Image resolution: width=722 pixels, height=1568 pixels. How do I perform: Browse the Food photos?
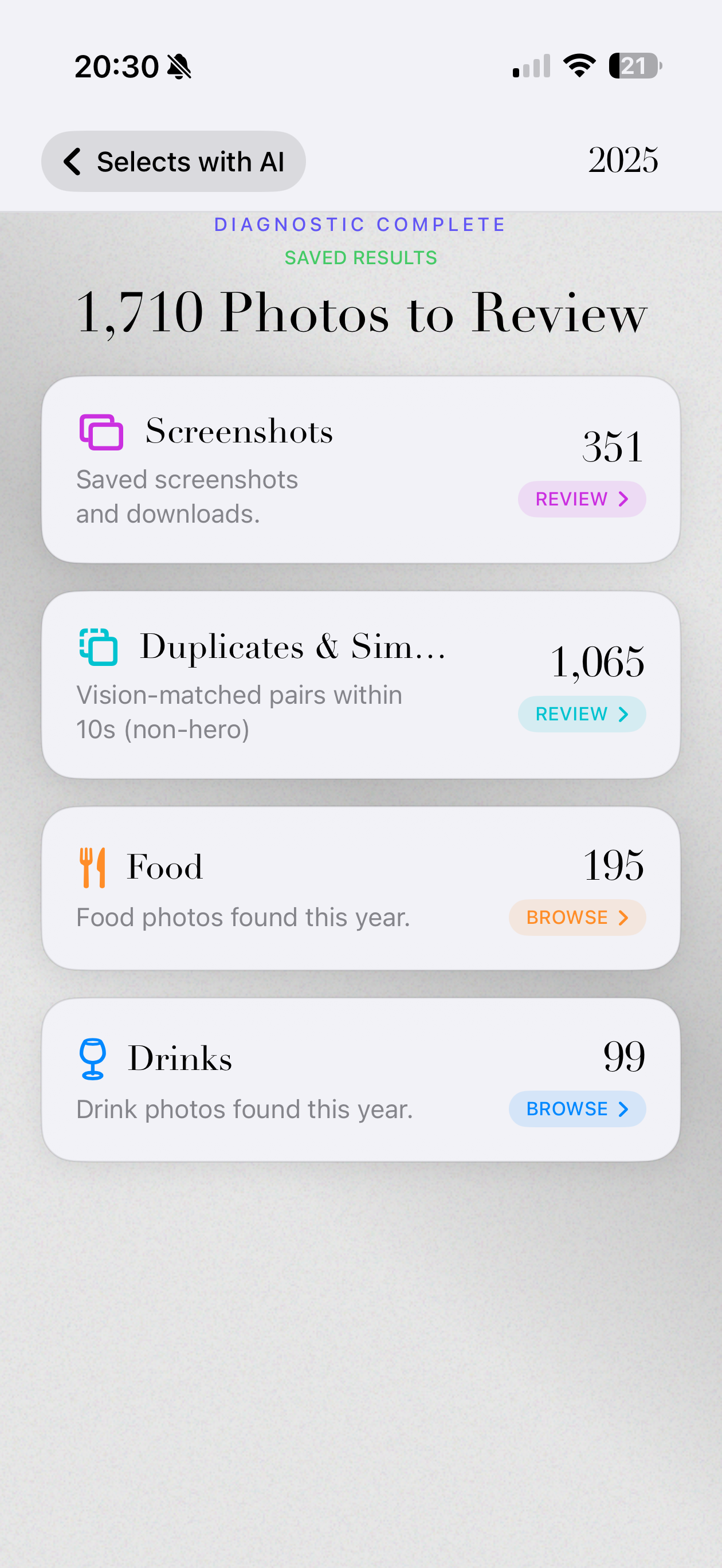click(x=576, y=918)
